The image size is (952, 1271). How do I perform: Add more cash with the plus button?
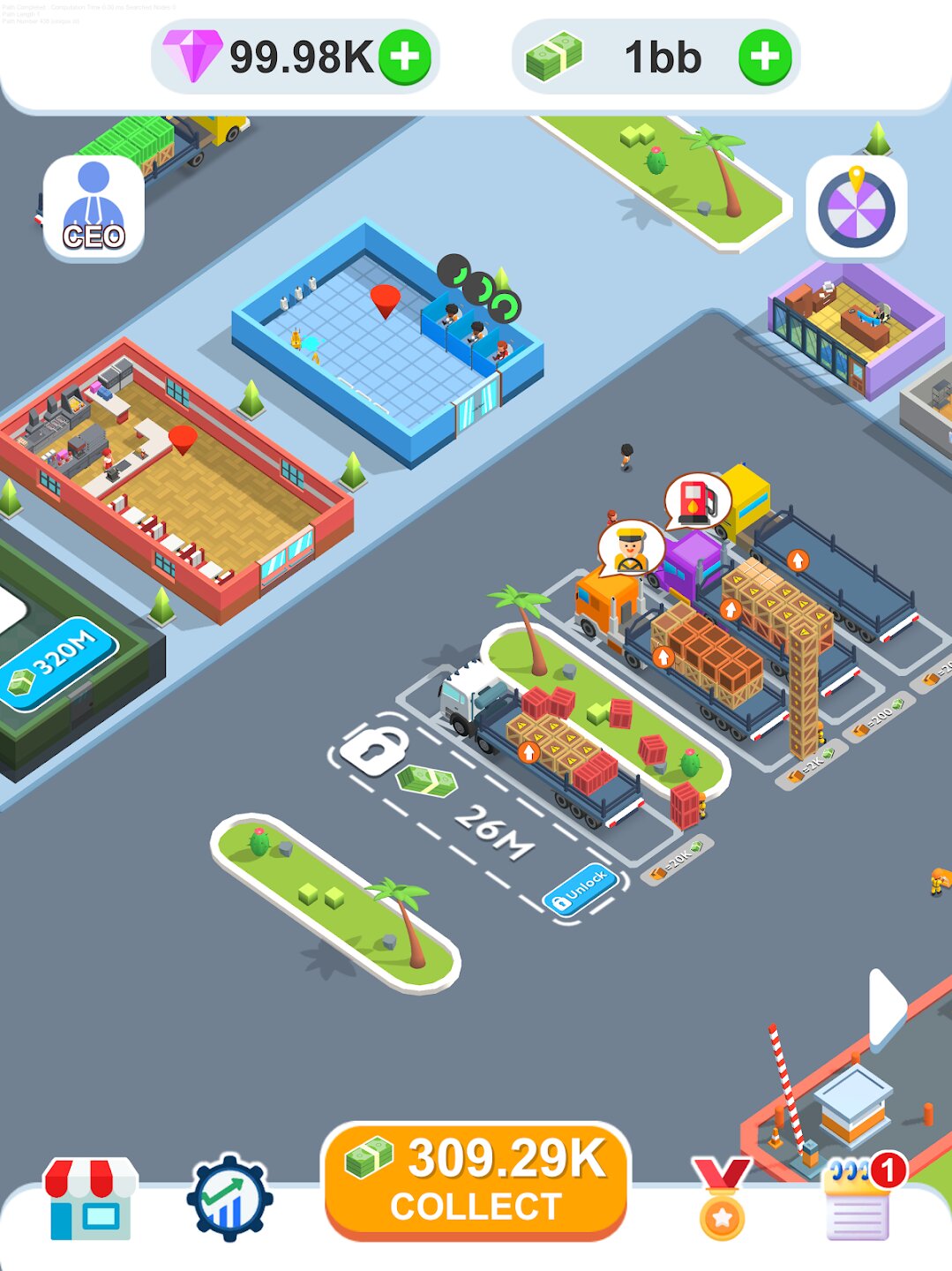pos(764,58)
